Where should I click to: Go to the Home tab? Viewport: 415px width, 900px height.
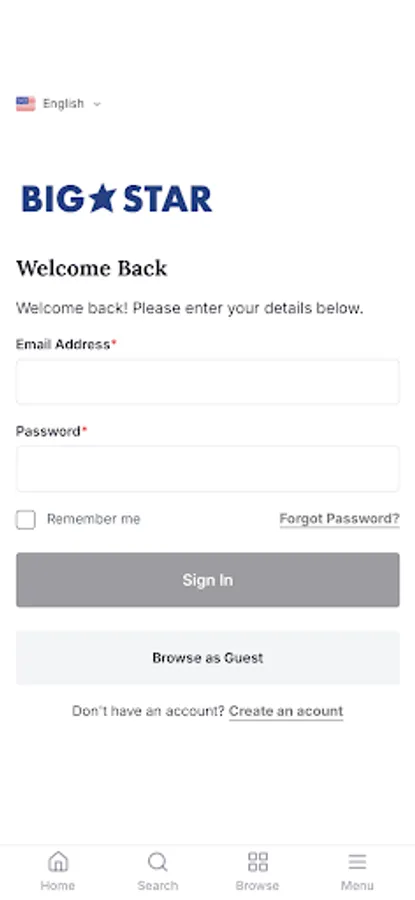57,871
